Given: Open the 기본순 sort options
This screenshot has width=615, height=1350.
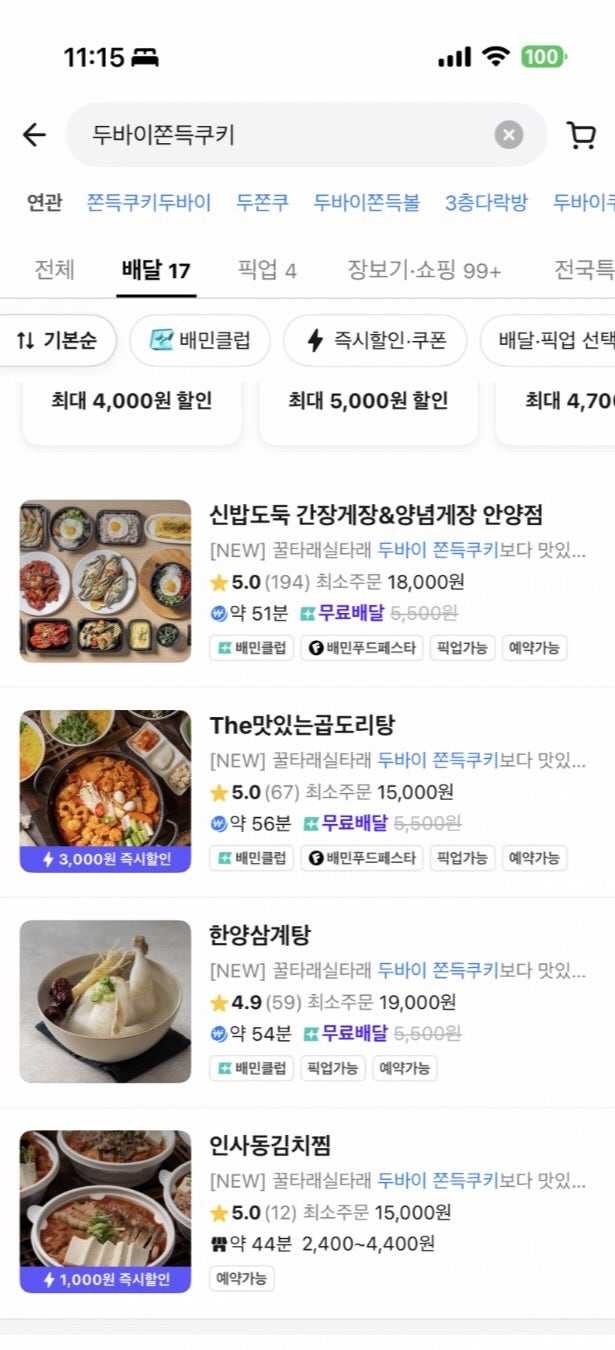Looking at the screenshot, I should (x=57, y=341).
